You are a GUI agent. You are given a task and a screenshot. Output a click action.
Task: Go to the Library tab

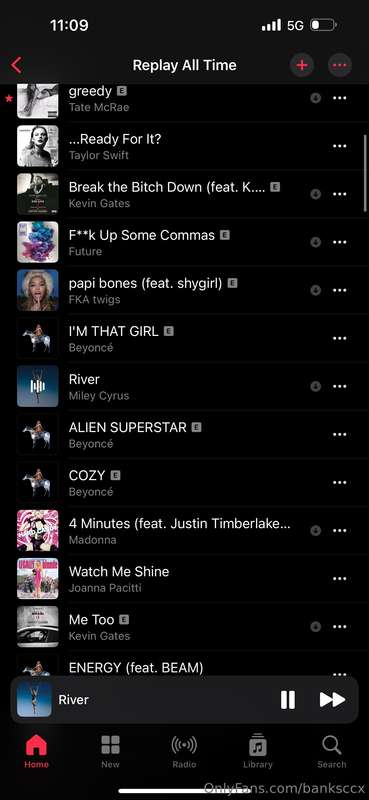click(258, 752)
